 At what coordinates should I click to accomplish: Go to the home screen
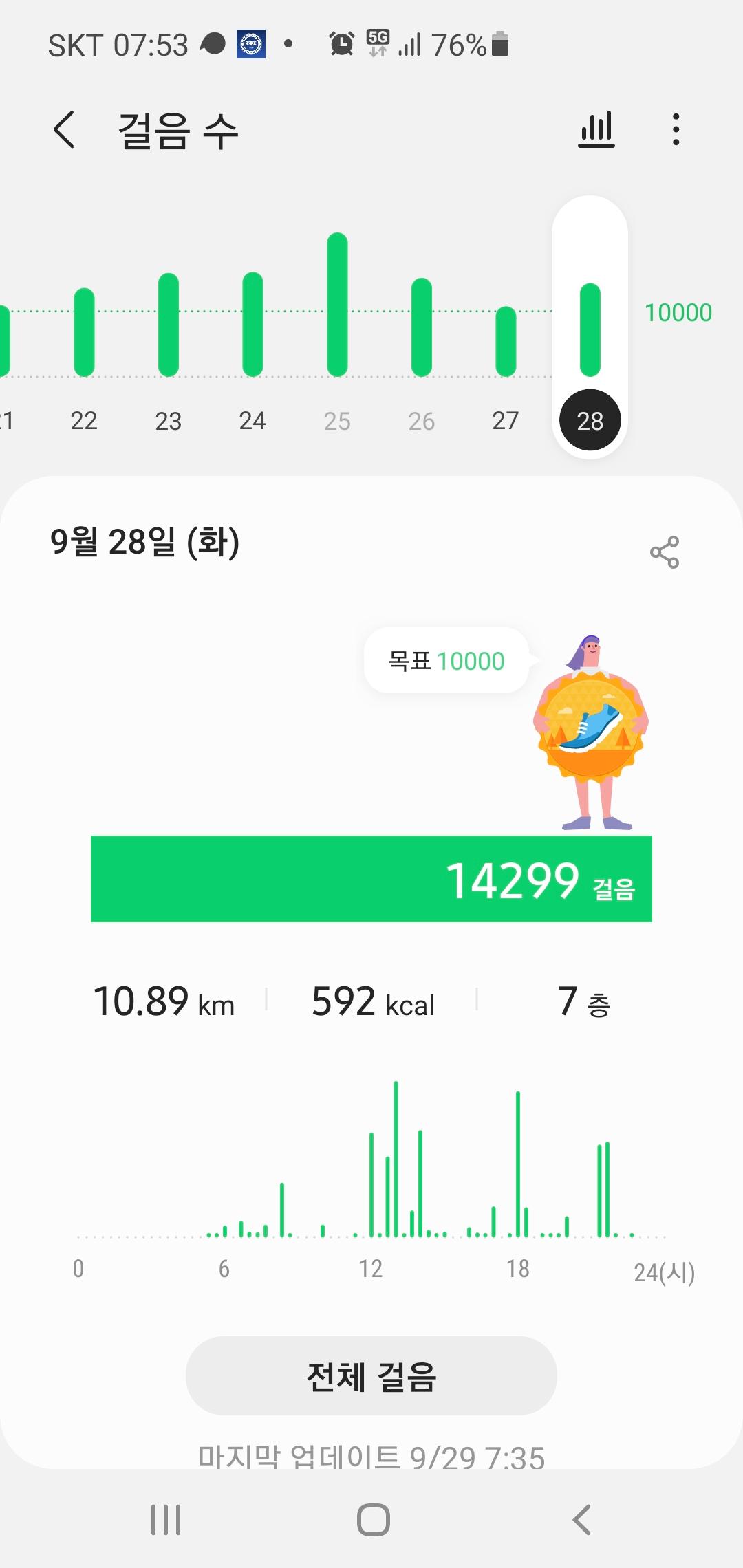tap(373, 1519)
